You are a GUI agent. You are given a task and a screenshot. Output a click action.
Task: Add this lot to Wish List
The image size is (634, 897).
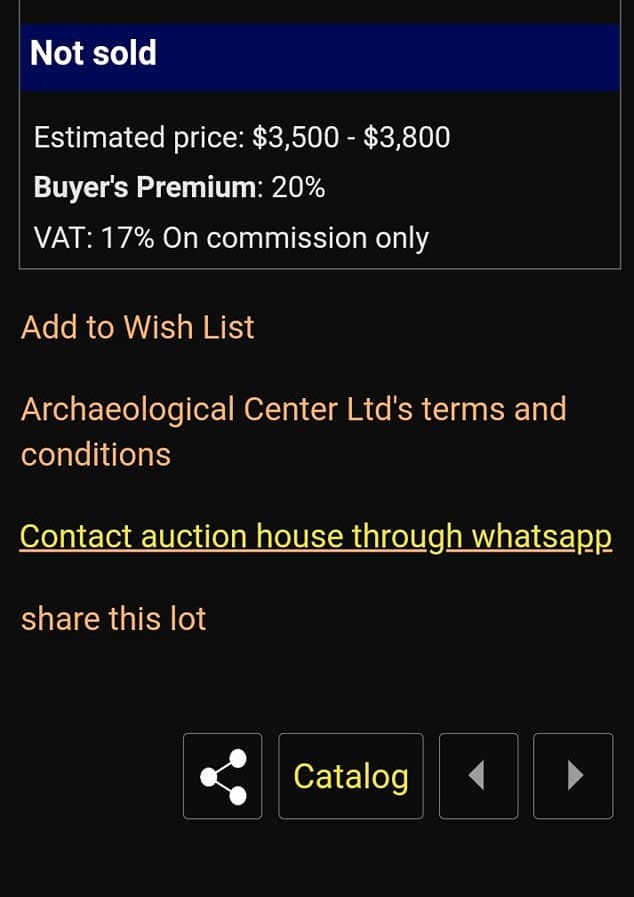coord(138,328)
